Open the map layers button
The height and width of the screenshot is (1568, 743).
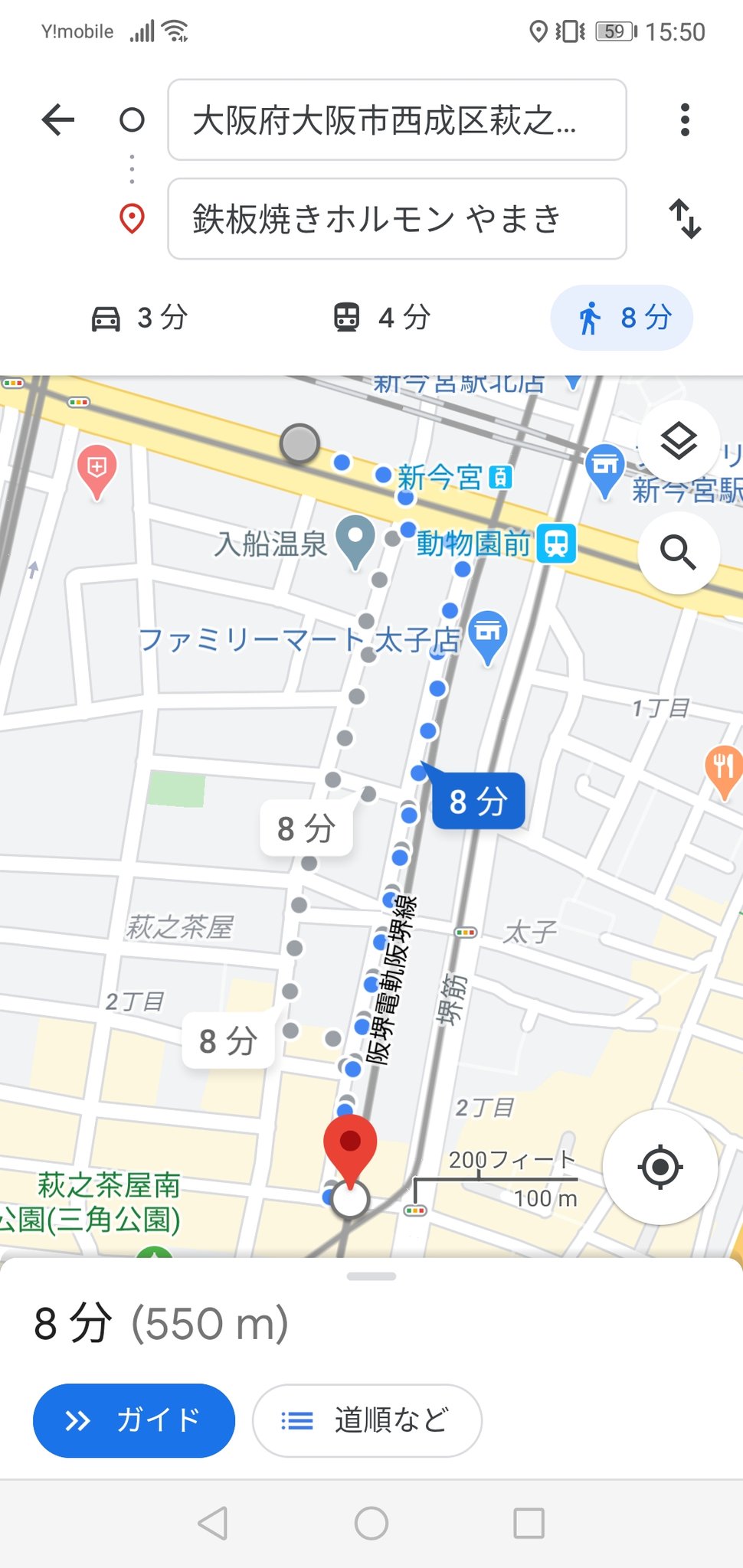(x=679, y=441)
